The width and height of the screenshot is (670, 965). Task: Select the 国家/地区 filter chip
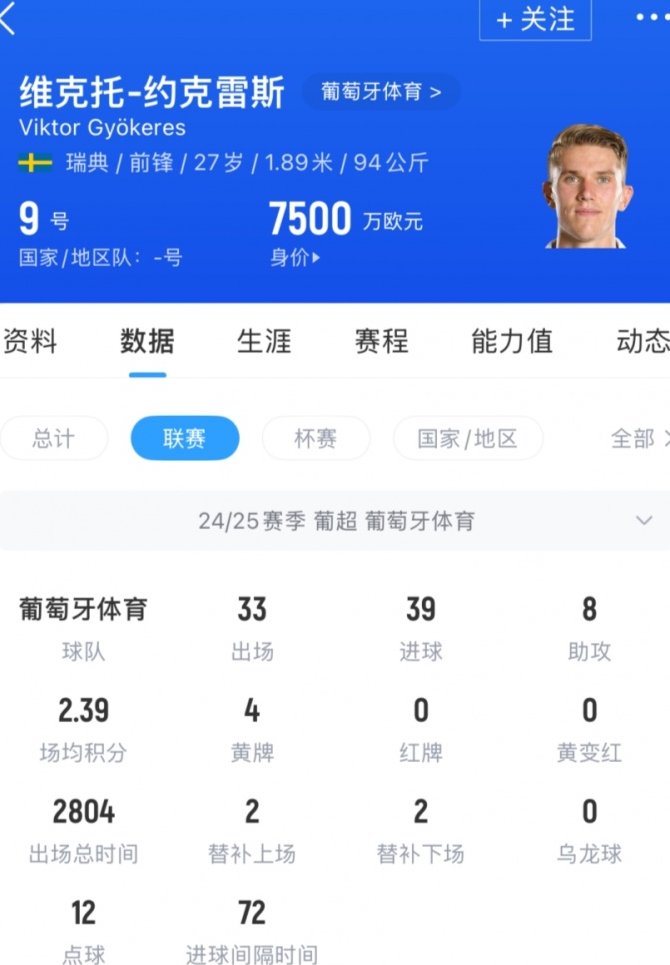(x=468, y=438)
